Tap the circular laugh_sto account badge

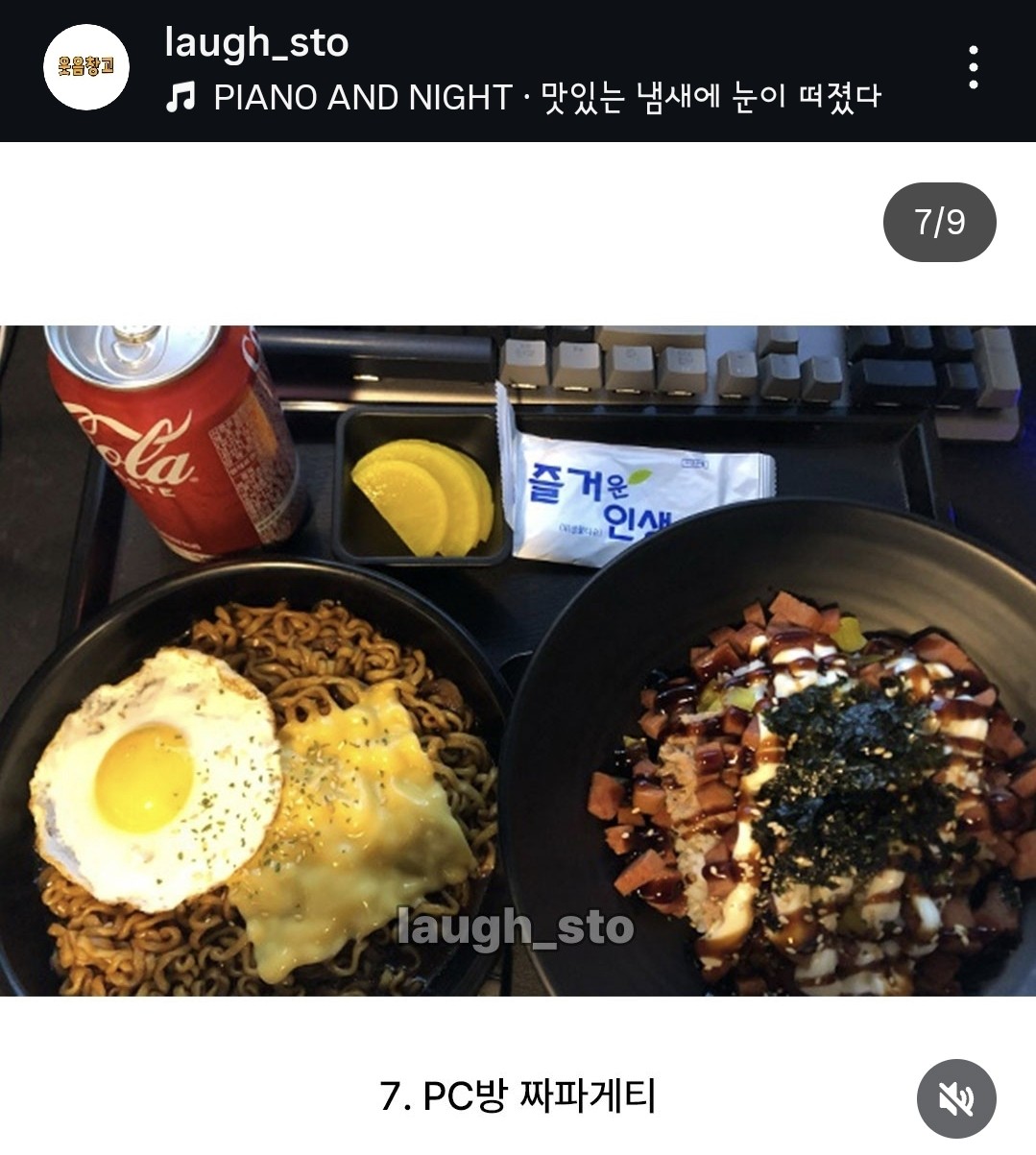tap(84, 67)
